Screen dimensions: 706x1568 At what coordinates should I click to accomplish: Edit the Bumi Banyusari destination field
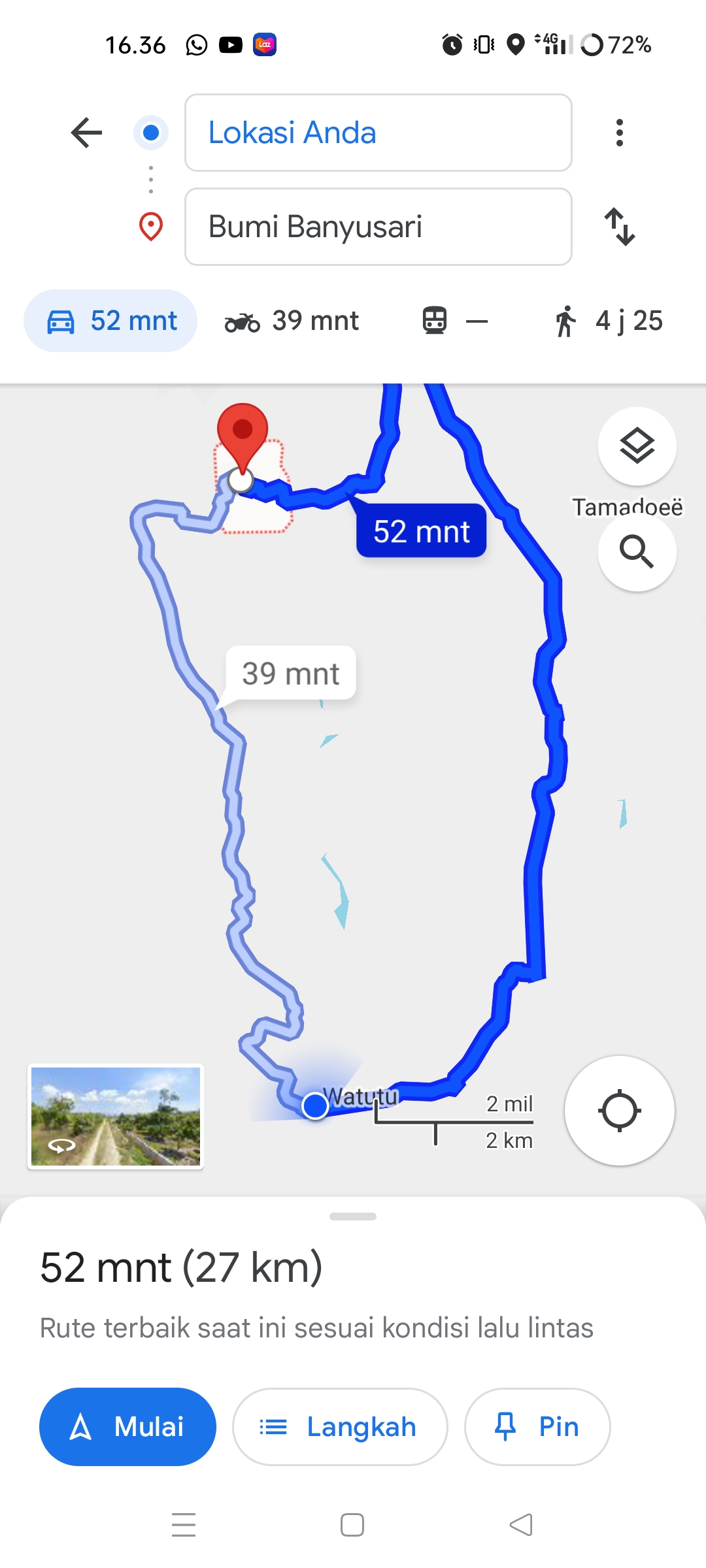coord(378,227)
